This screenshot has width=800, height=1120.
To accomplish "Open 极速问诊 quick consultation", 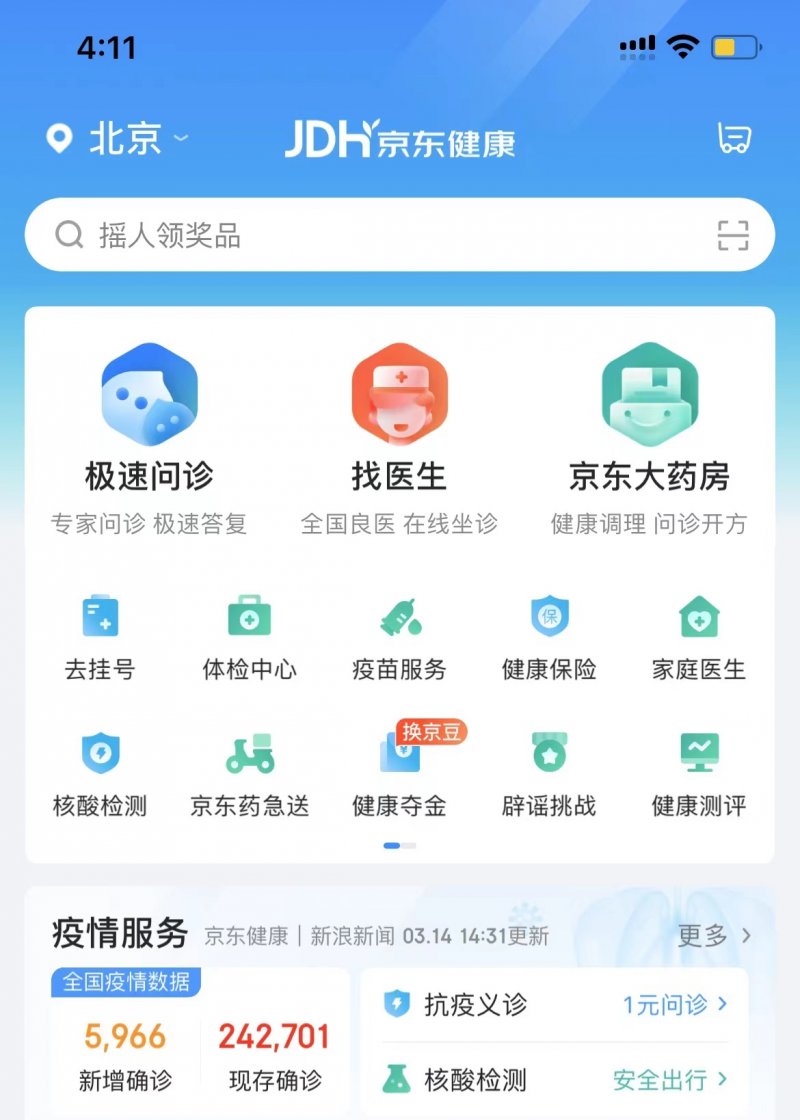I will 149,430.
